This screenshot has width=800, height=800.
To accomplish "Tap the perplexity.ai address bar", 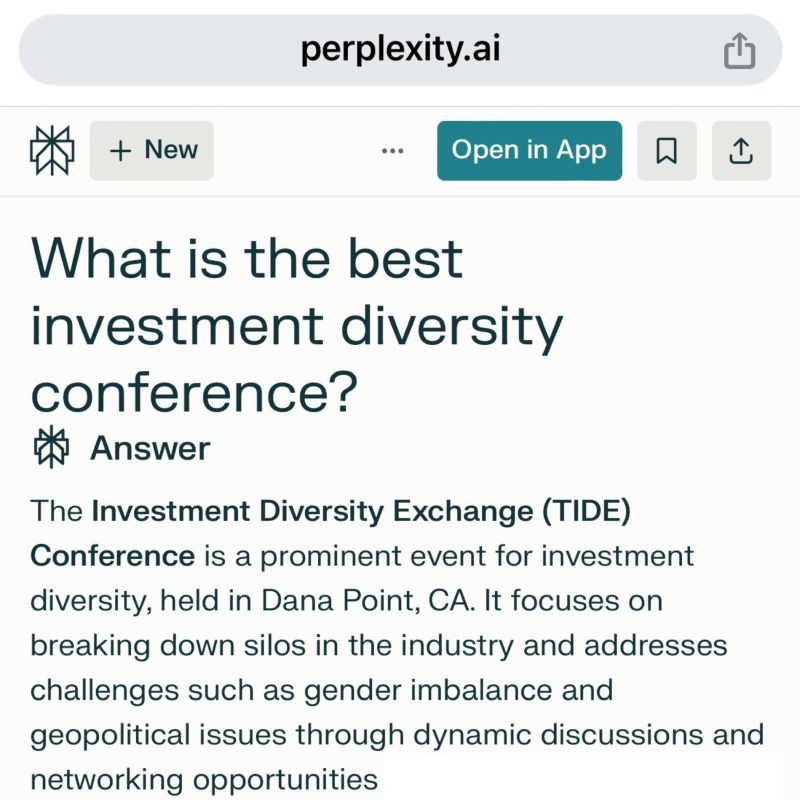I will [400, 48].
